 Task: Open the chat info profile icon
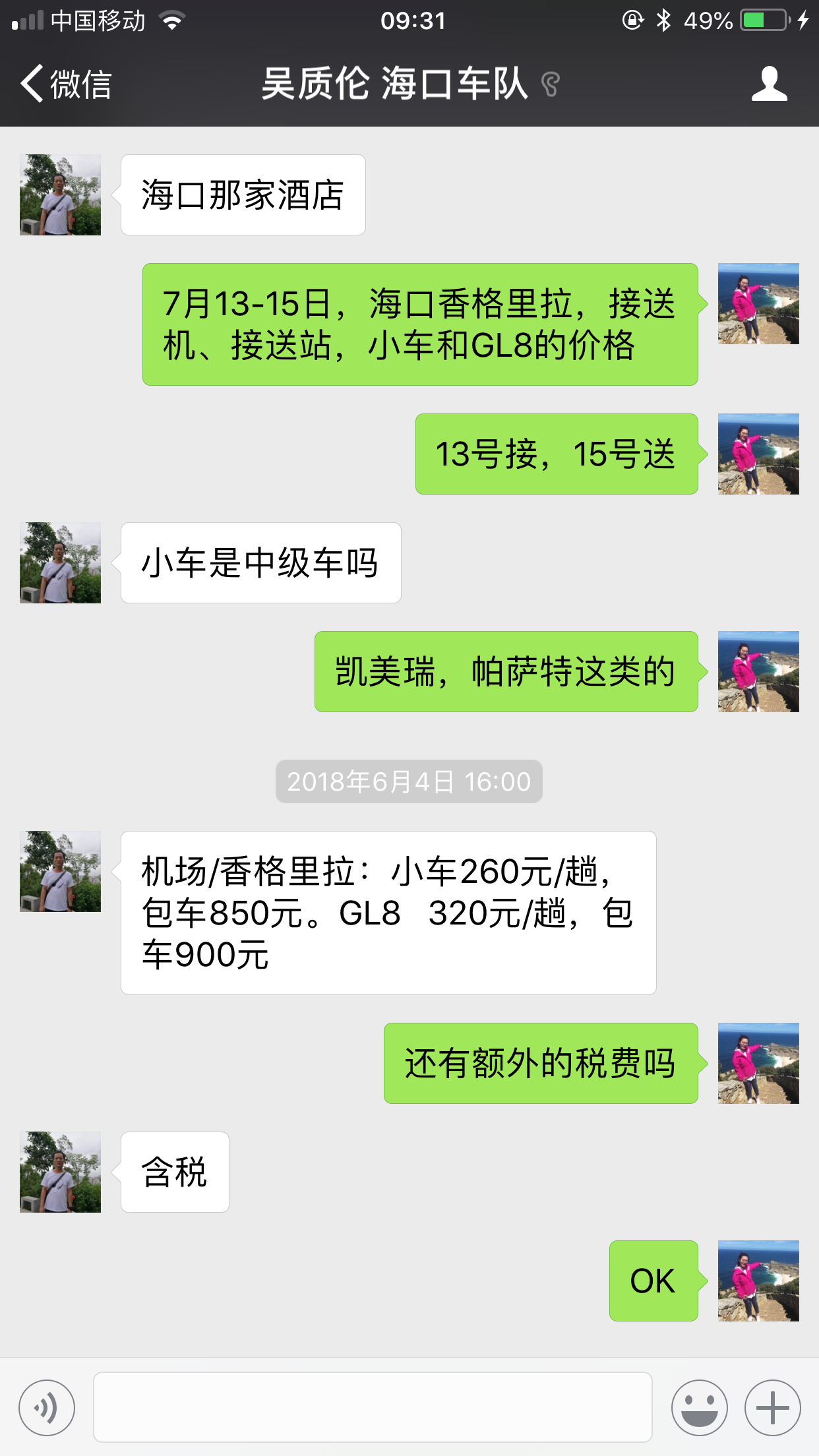pos(769,84)
